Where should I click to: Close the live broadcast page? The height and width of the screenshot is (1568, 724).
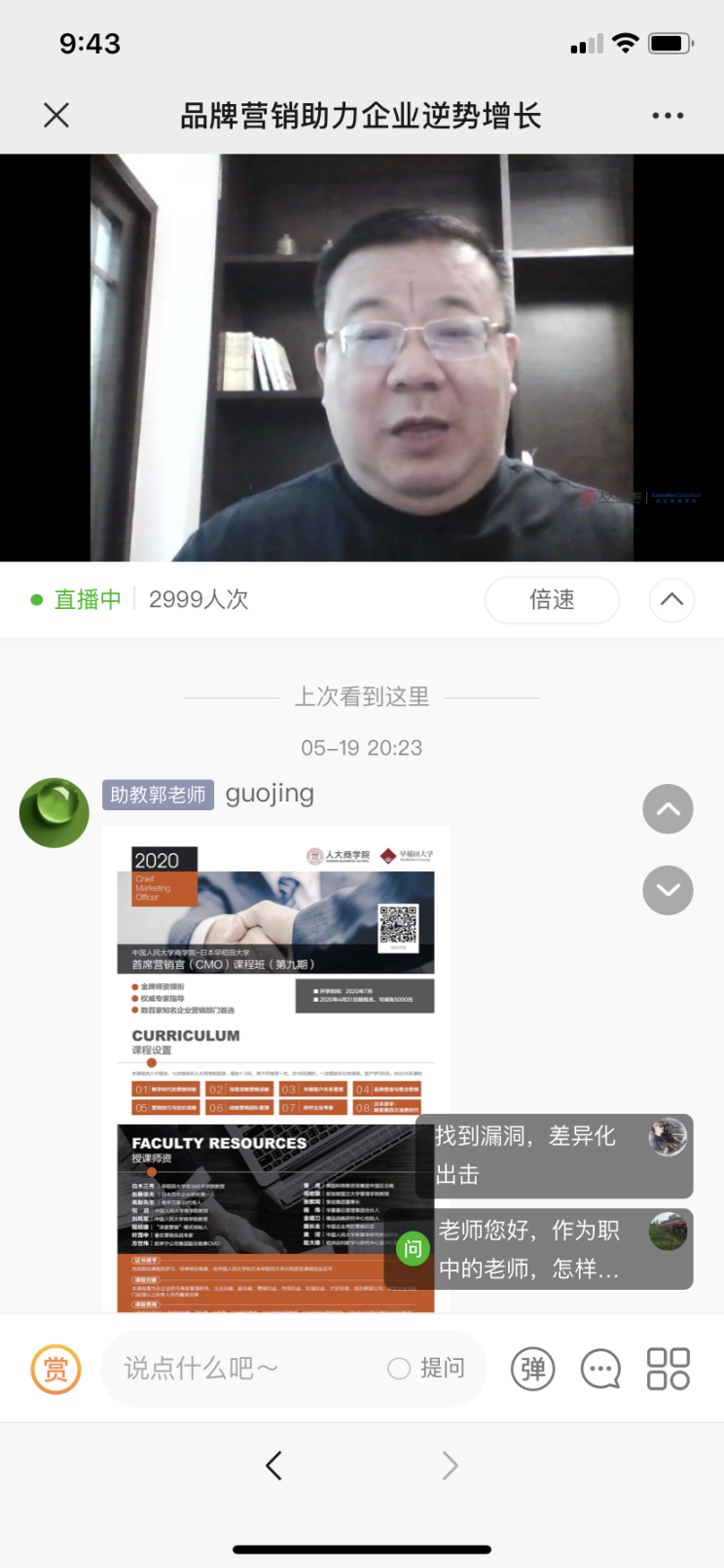[56, 116]
